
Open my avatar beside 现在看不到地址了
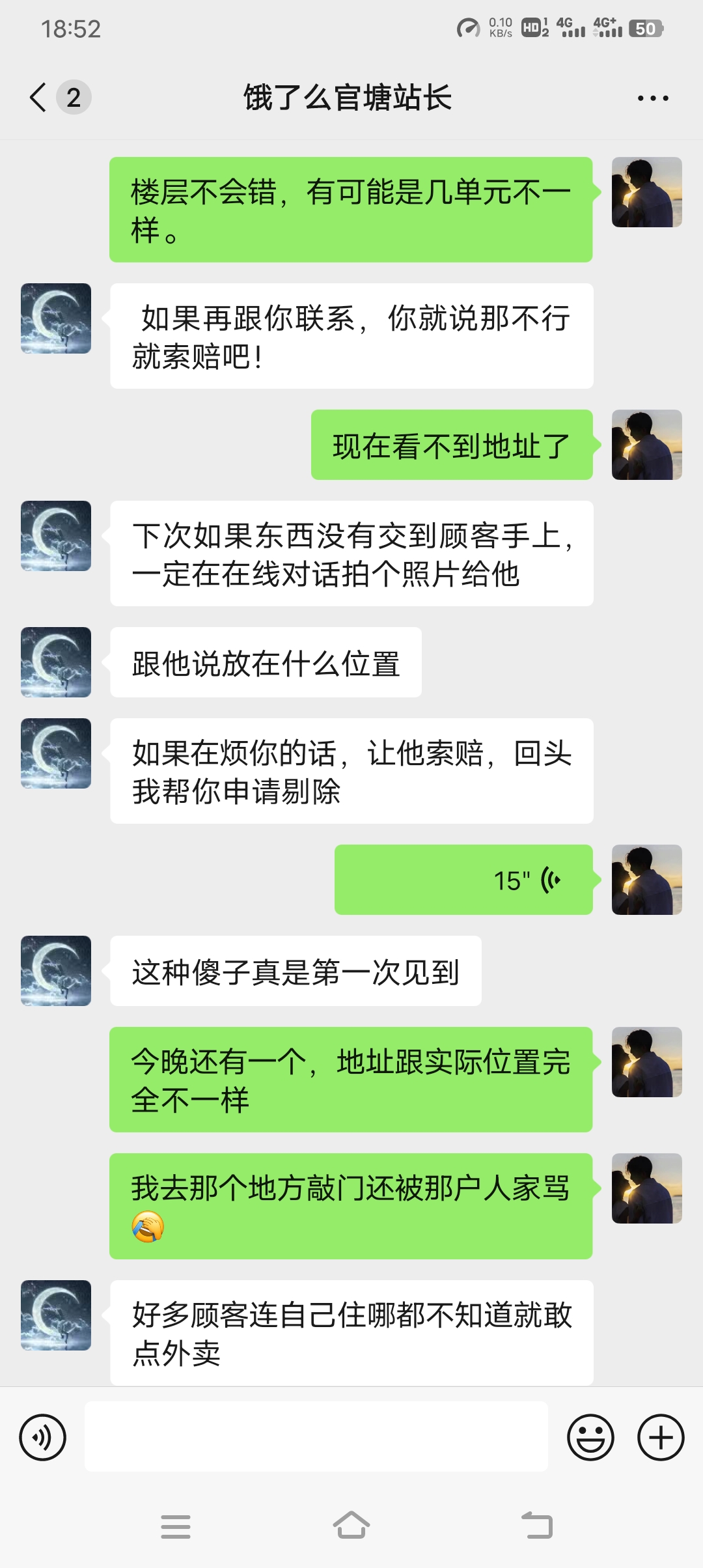pos(646,445)
